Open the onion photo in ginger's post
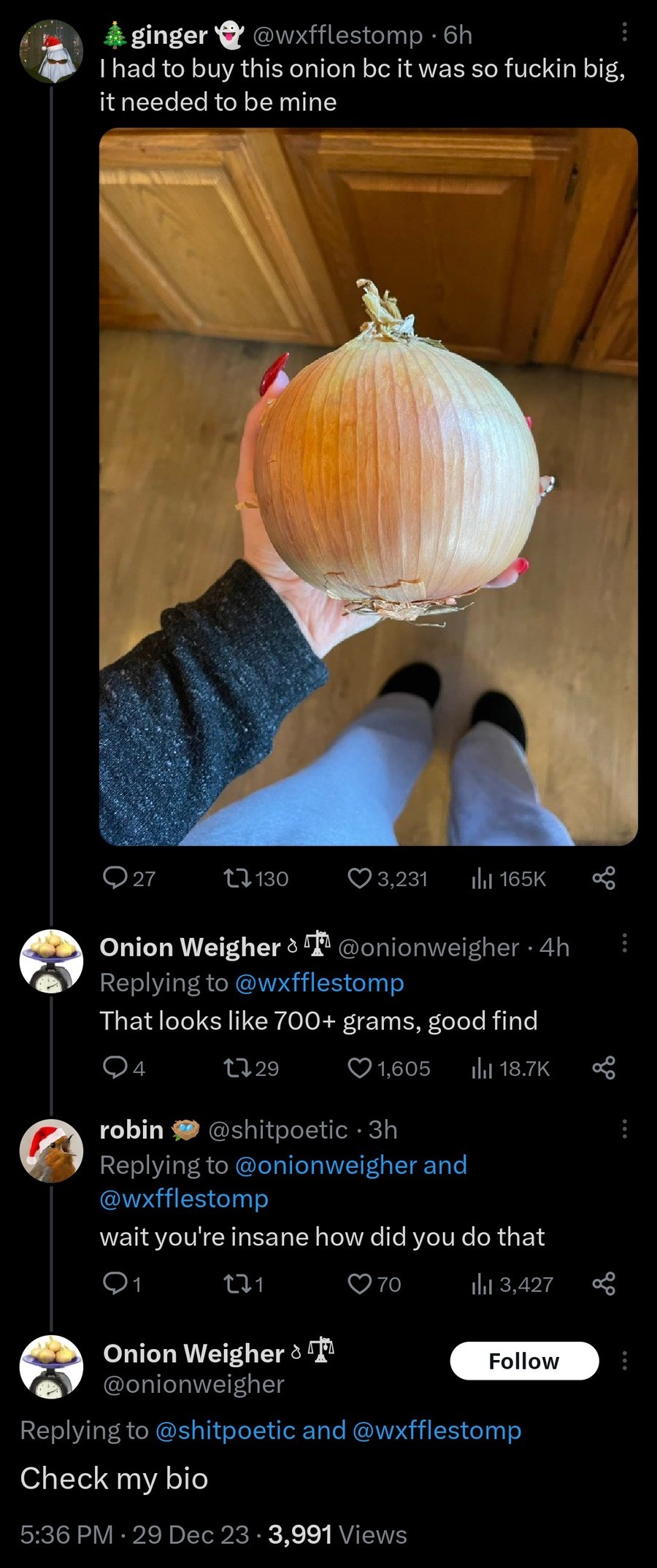The height and width of the screenshot is (1568, 657). [x=368, y=486]
